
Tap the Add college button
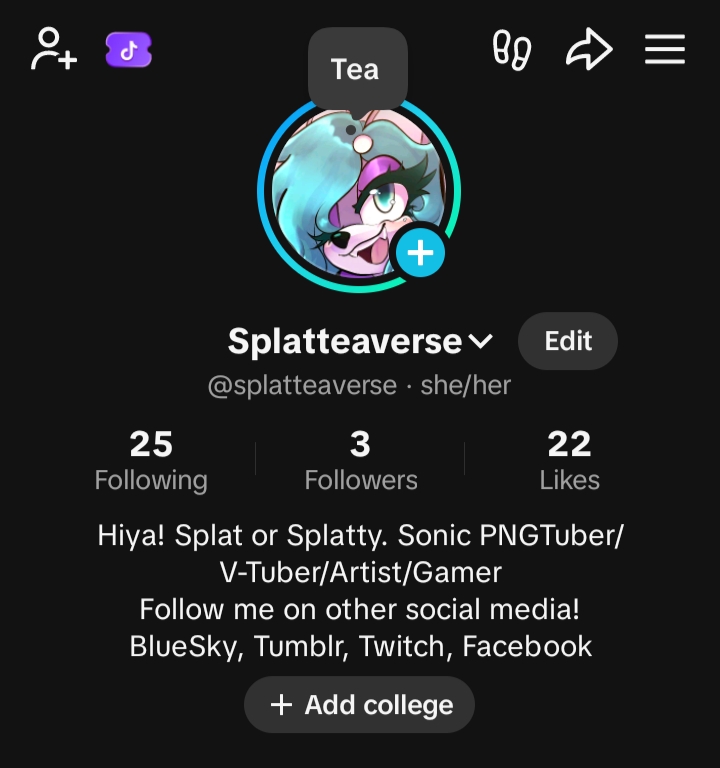pyautogui.click(x=359, y=705)
